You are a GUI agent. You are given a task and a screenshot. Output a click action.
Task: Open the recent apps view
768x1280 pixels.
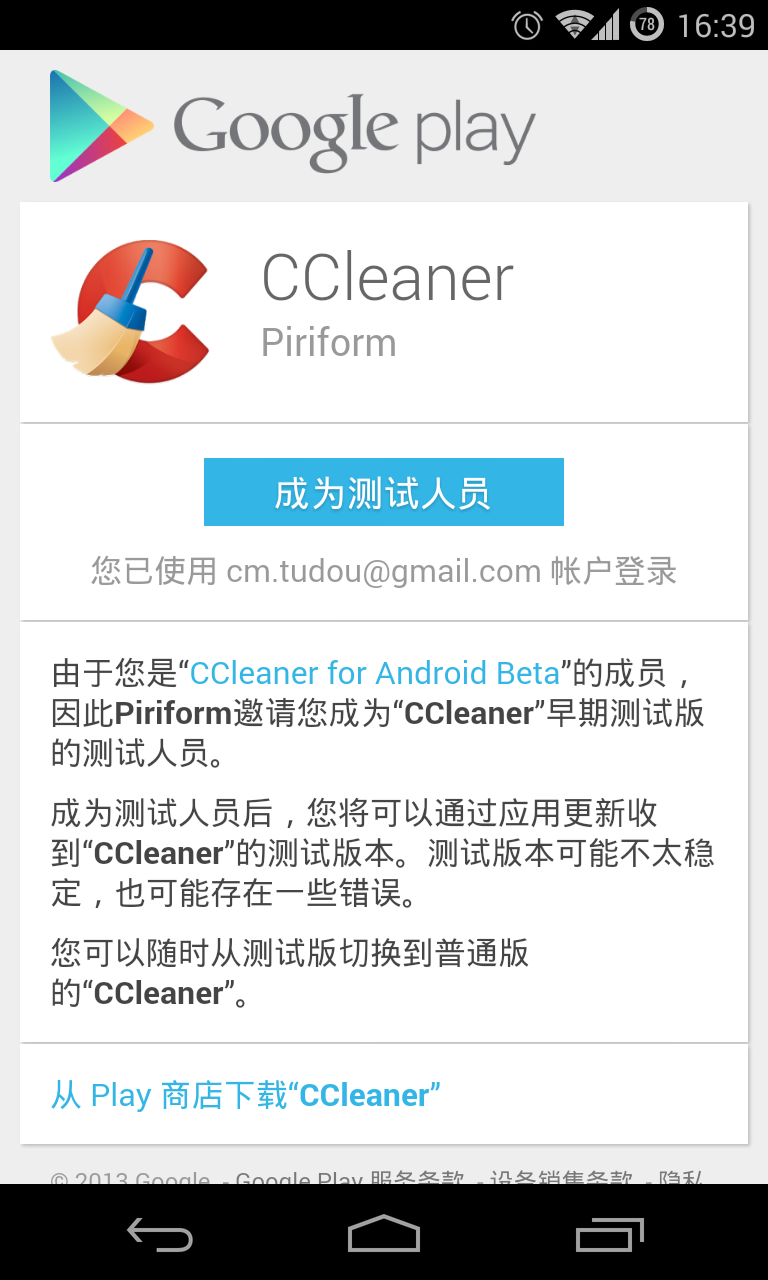(609, 1235)
